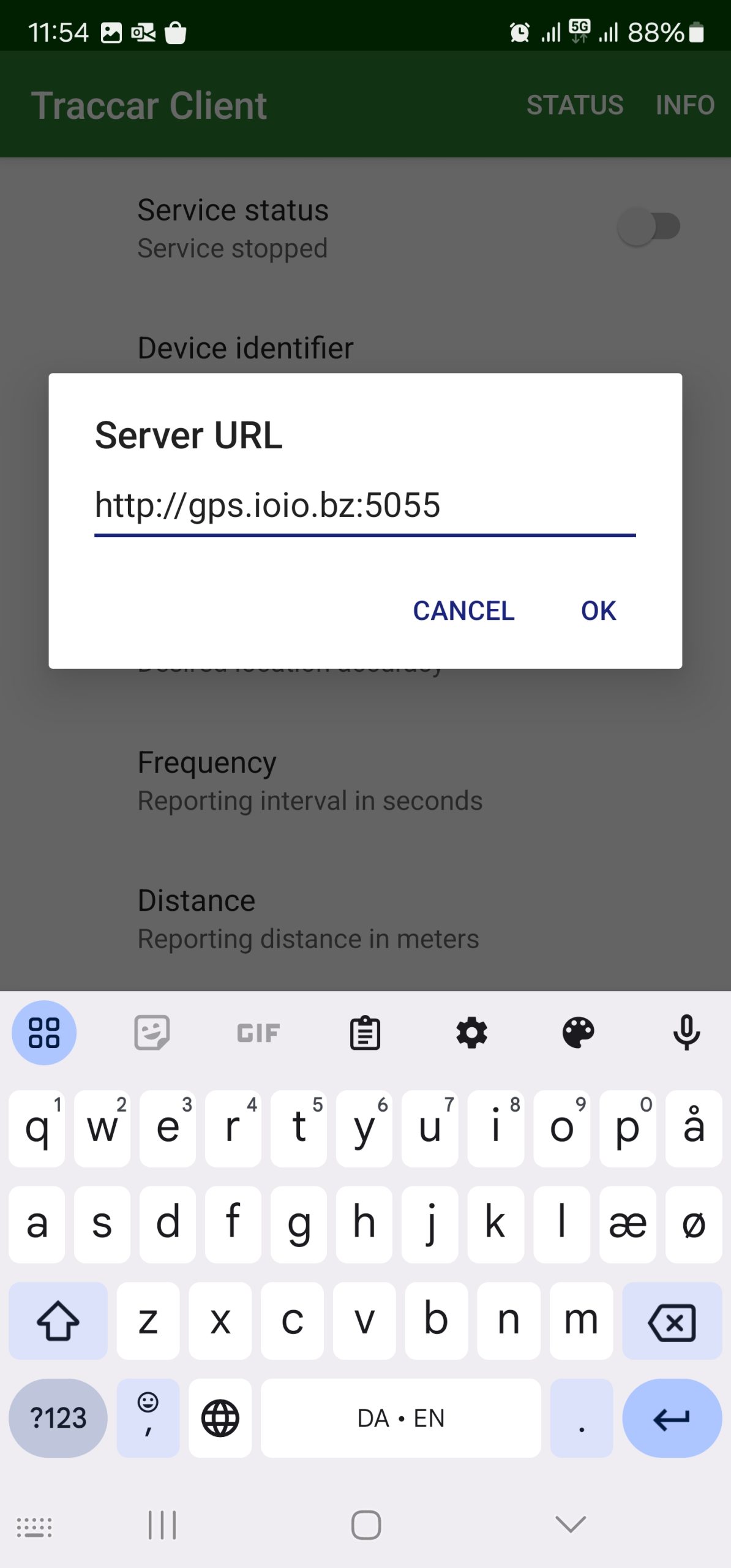The width and height of the screenshot is (731, 1568).
Task: Open keyboard clipboard
Action: (365, 1033)
